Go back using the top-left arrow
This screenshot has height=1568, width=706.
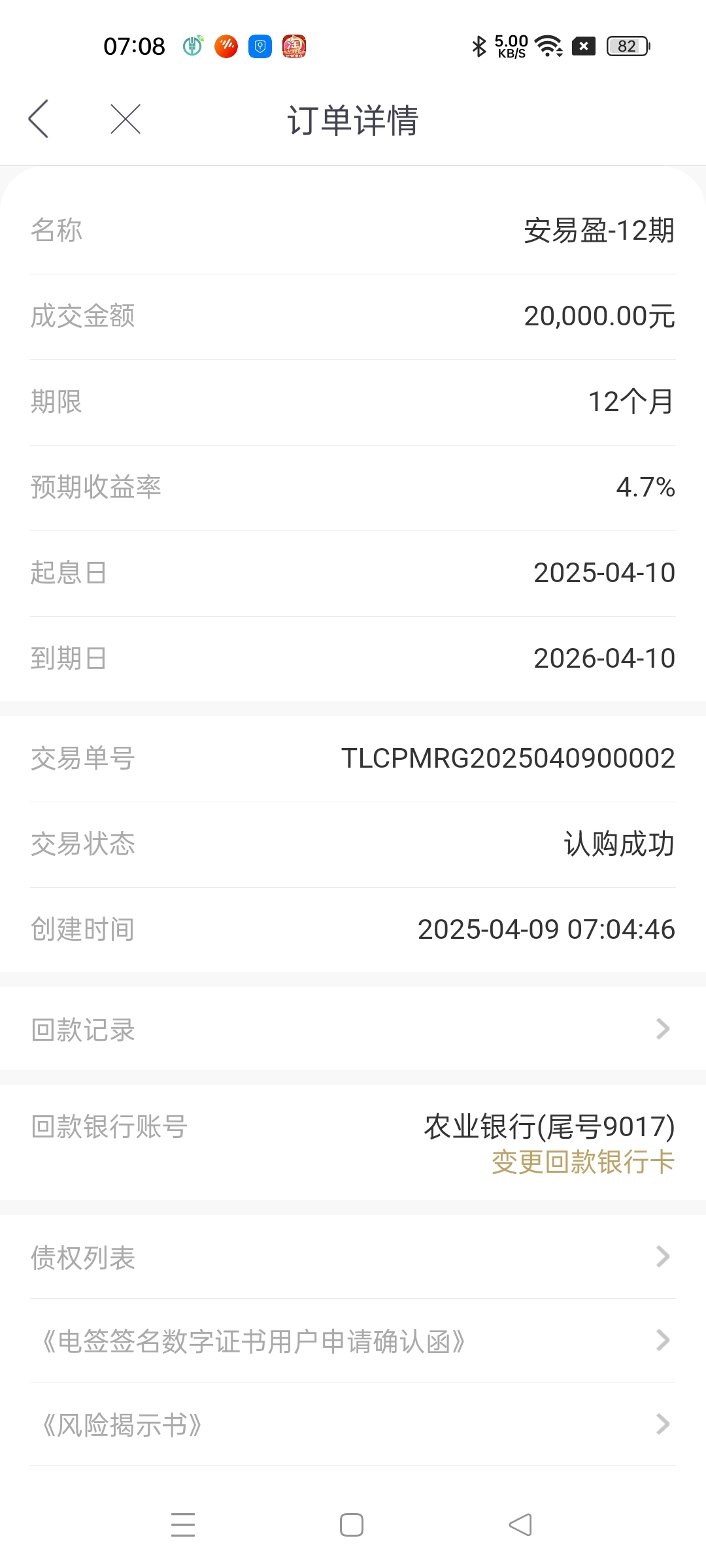(x=39, y=119)
